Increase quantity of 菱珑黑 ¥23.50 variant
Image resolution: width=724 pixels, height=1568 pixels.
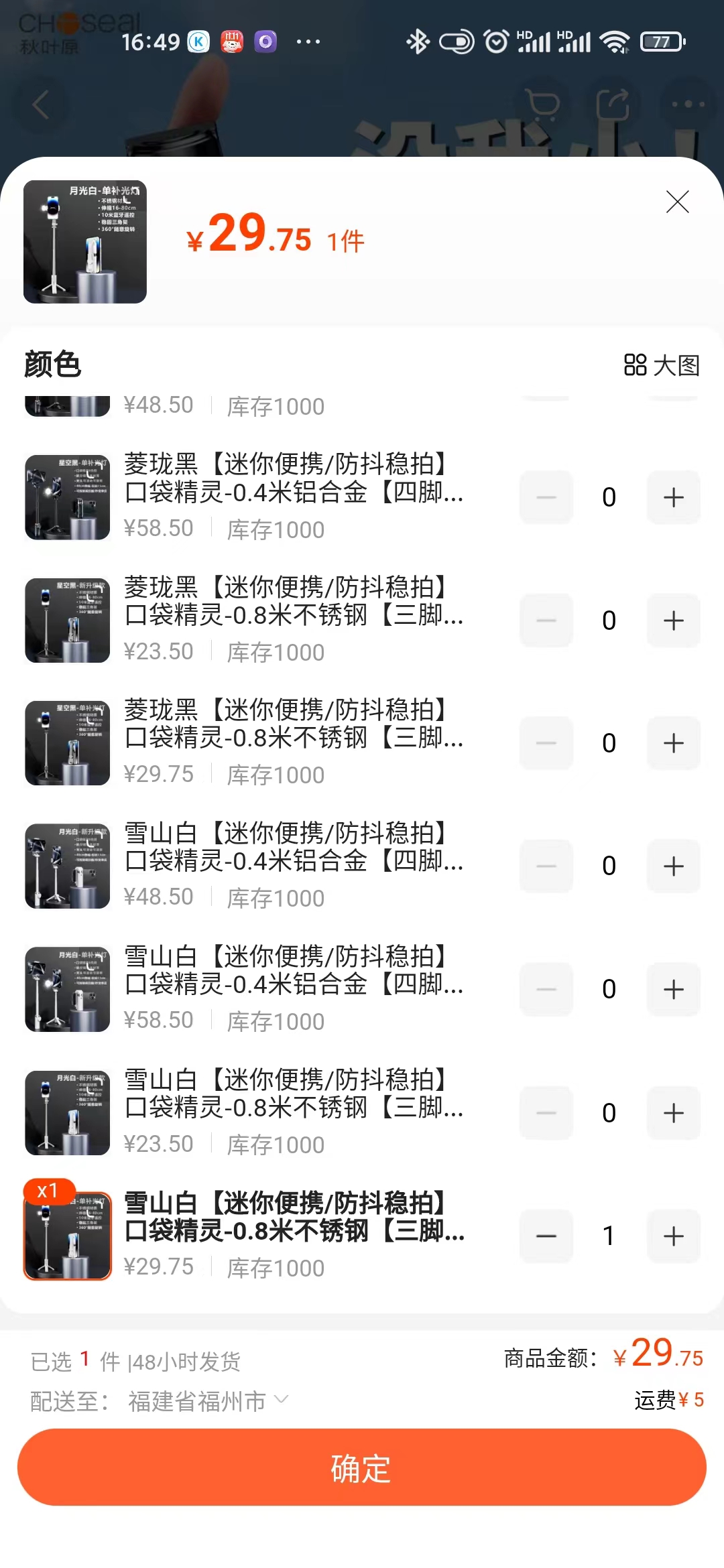(x=673, y=620)
